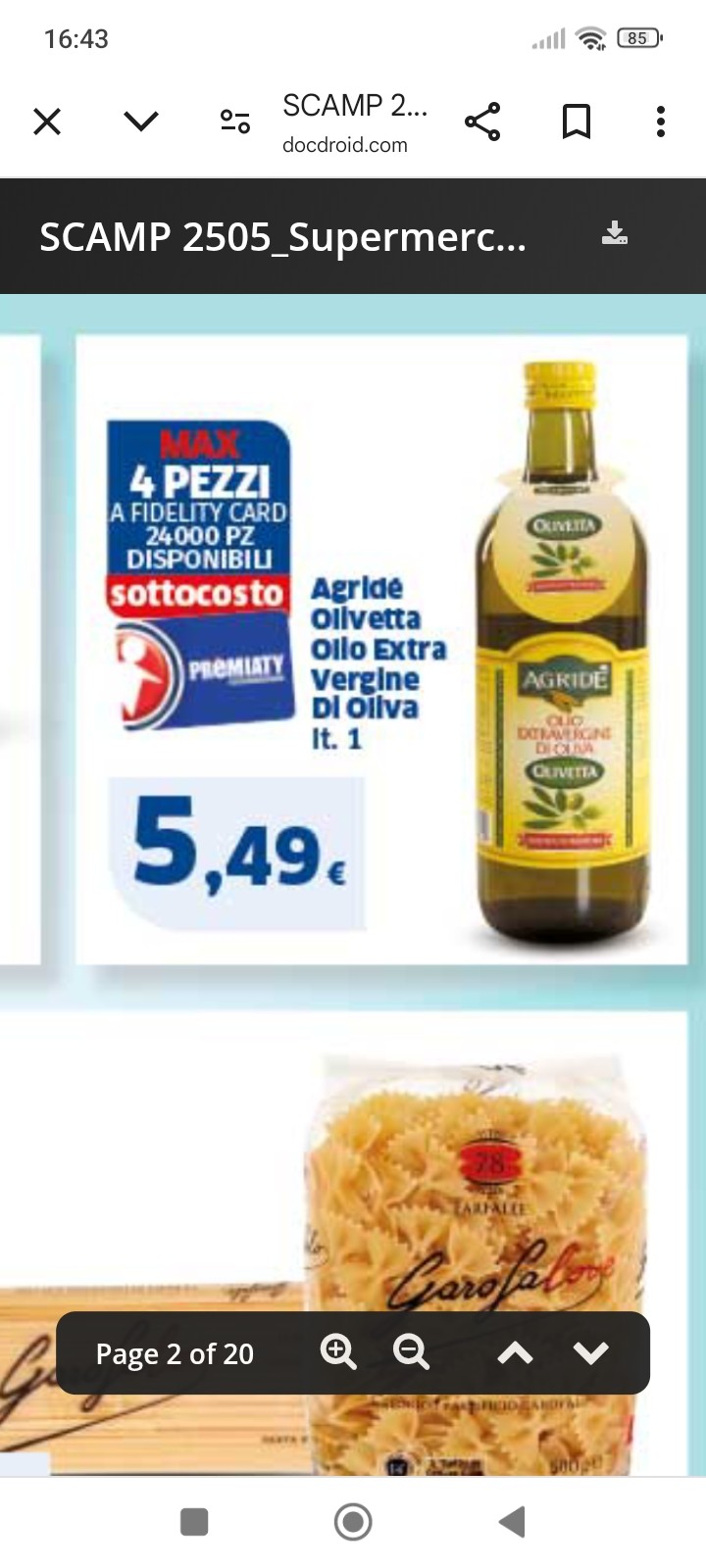The height and width of the screenshot is (1568, 706).
Task: Go to the next page
Action: click(x=590, y=1353)
